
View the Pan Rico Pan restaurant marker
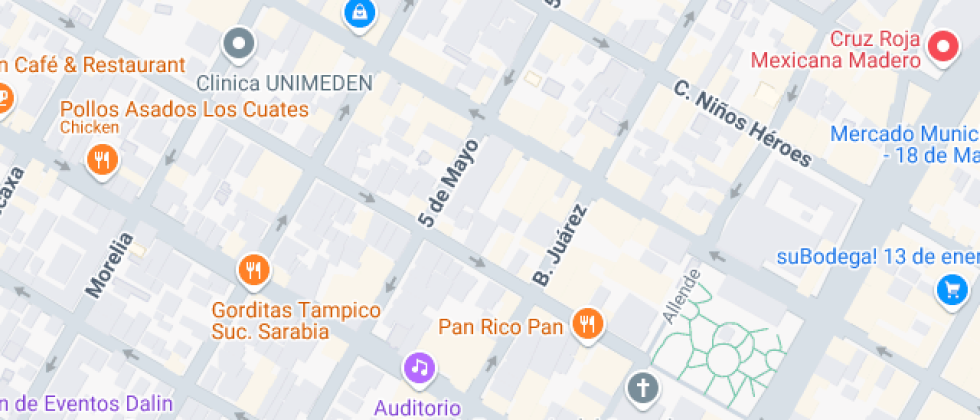pyautogui.click(x=587, y=323)
